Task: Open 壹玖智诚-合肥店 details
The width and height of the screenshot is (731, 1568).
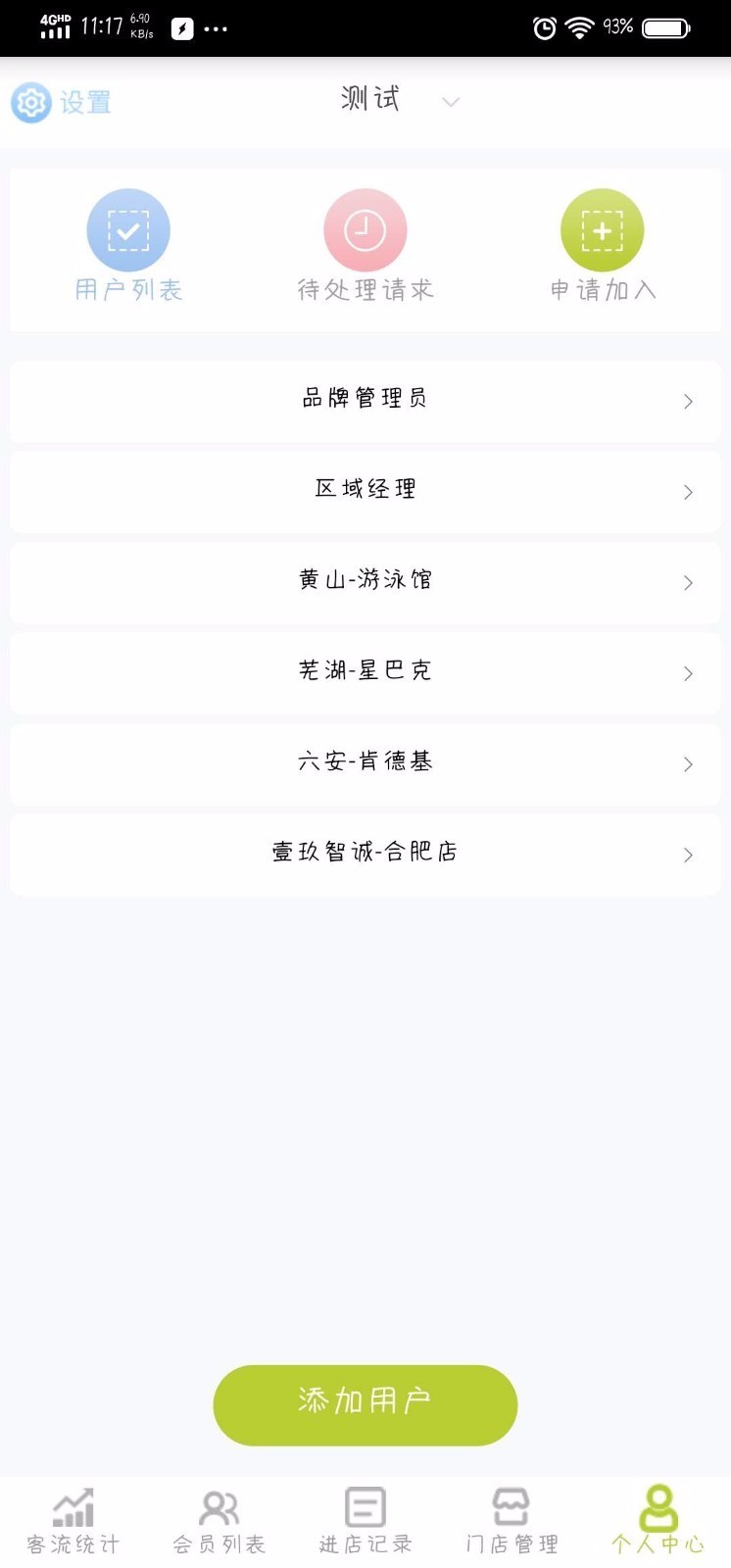Action: click(x=365, y=853)
